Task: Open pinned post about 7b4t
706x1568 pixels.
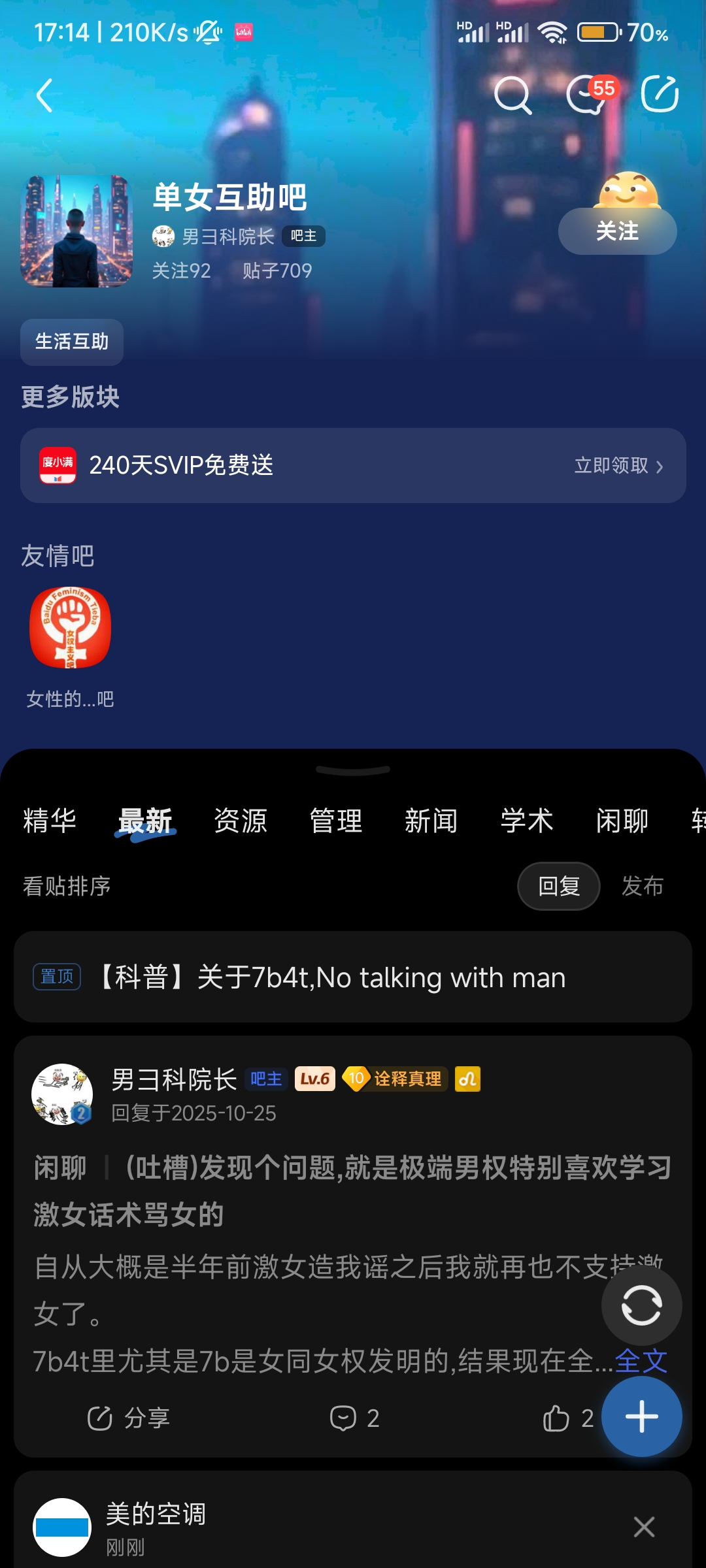Action: (353, 977)
